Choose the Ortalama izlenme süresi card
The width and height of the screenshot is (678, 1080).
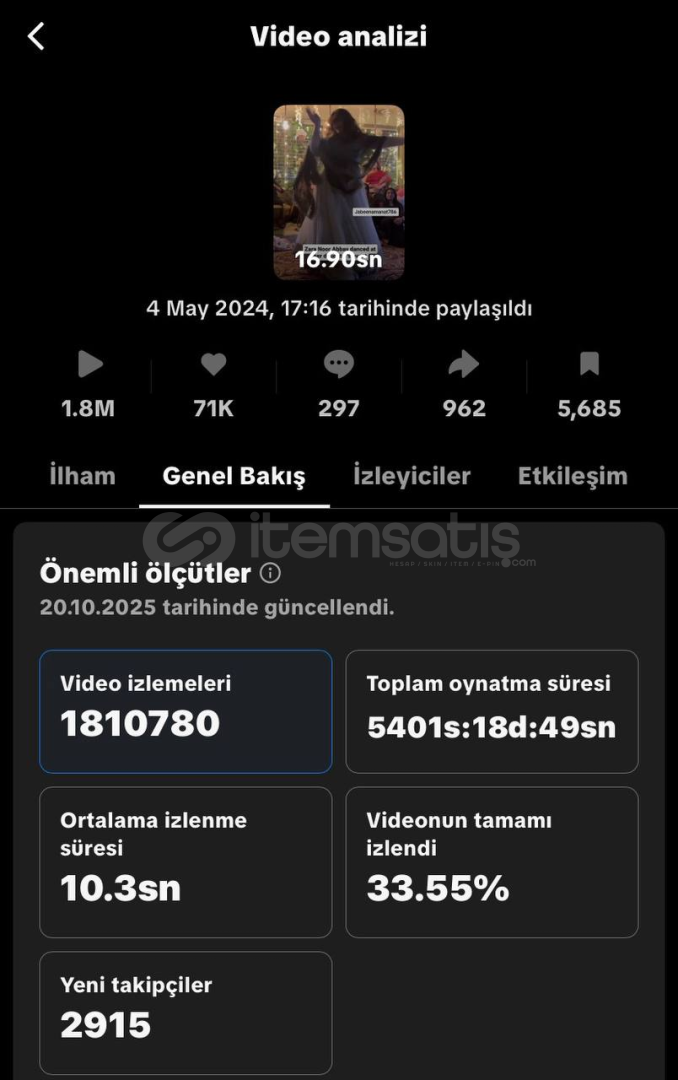click(x=186, y=862)
